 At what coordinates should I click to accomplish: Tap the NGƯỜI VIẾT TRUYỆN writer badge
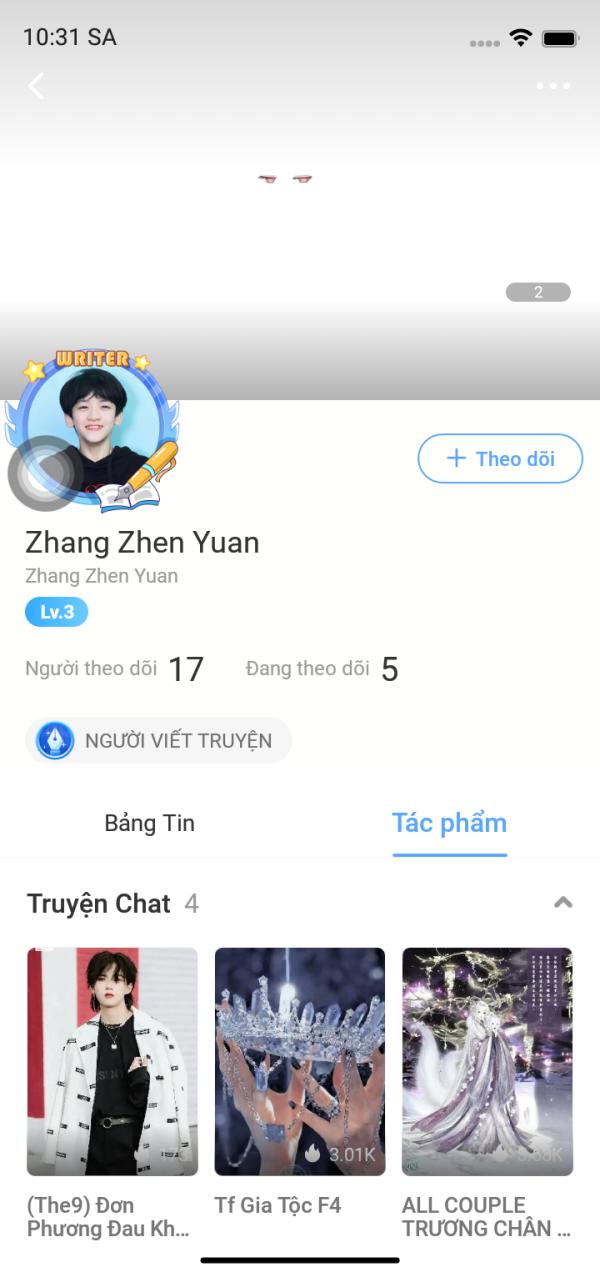[159, 741]
